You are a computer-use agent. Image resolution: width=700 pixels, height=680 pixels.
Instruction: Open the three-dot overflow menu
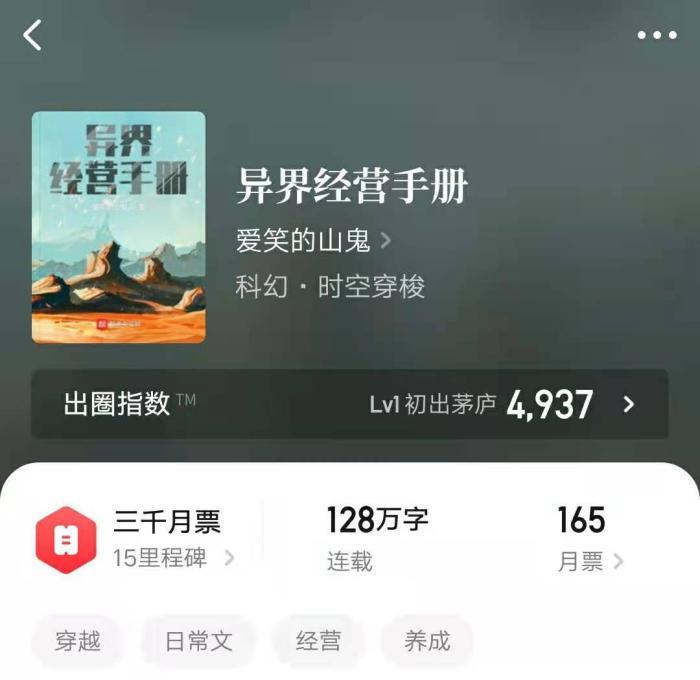(x=656, y=35)
